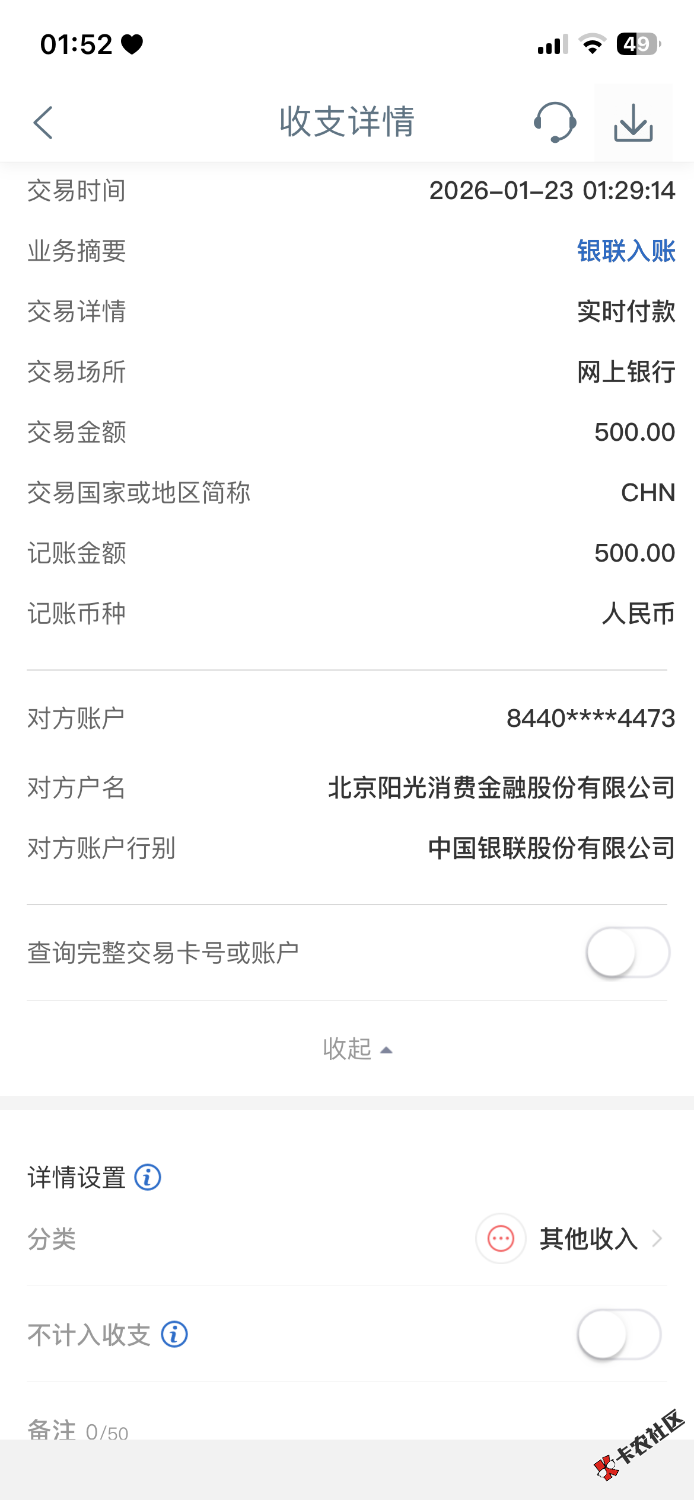
Task: Toggle the 不计入收支 switch
Action: click(619, 1334)
